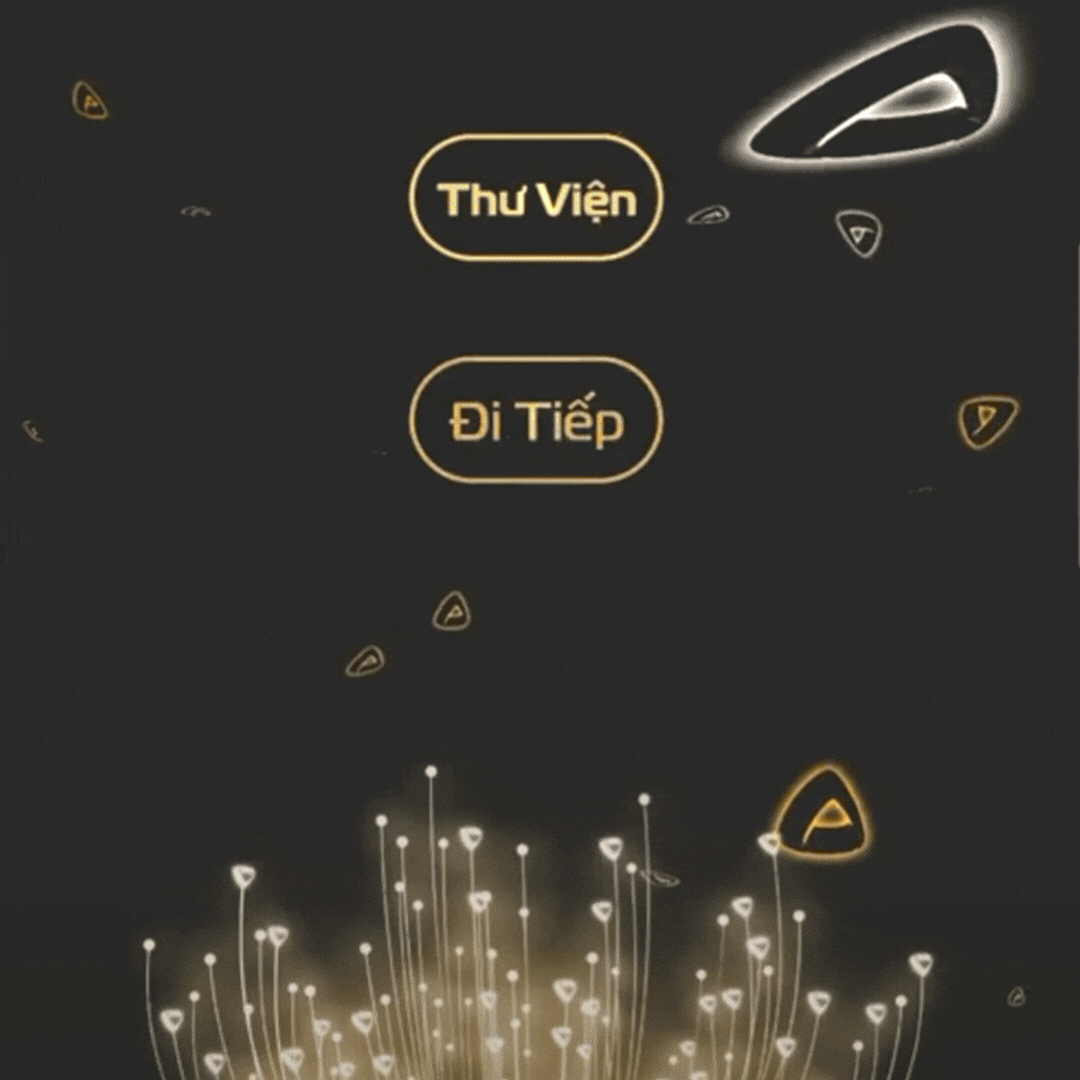Open the Thư Viện library button
This screenshot has height=1080, width=1080.
click(537, 198)
